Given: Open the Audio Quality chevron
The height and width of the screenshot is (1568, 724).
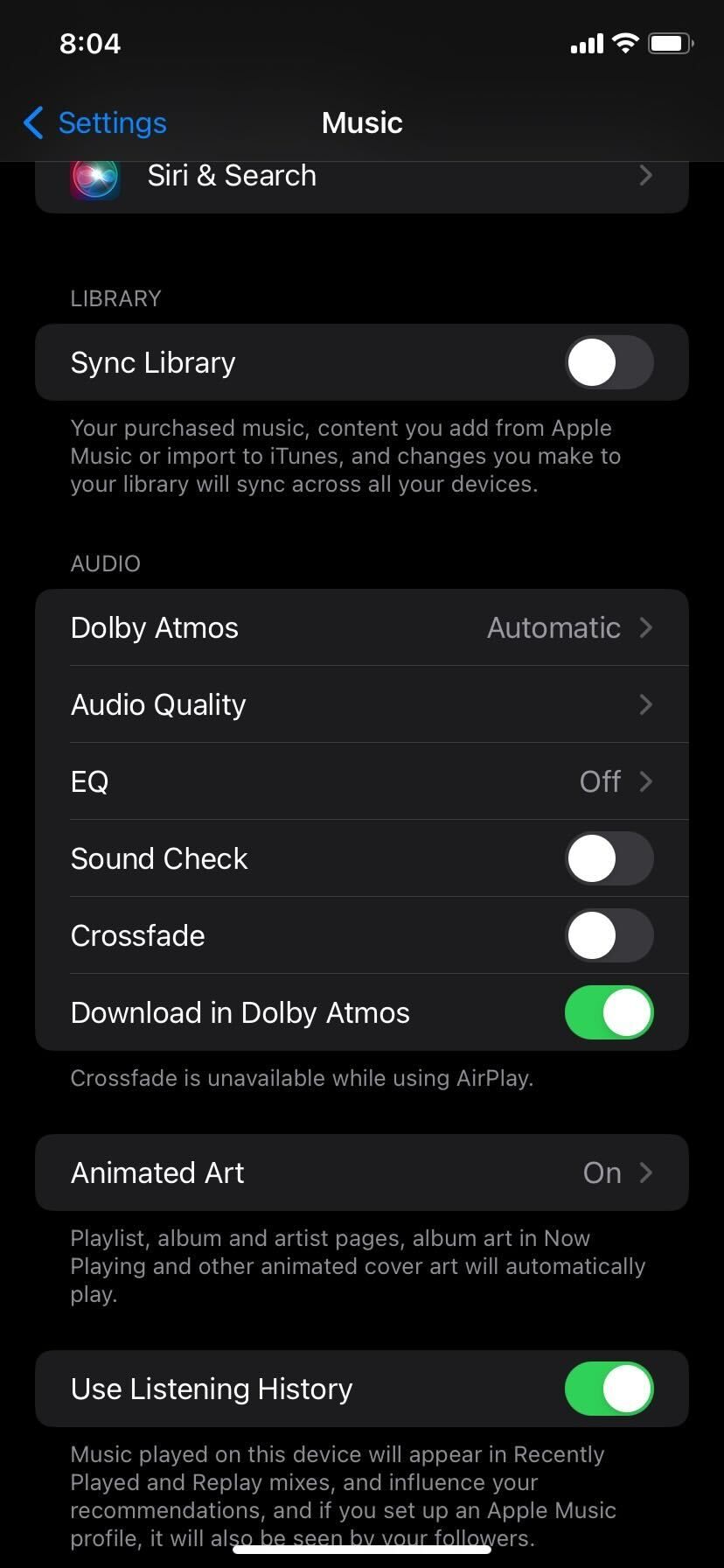Looking at the screenshot, I should 646,704.
